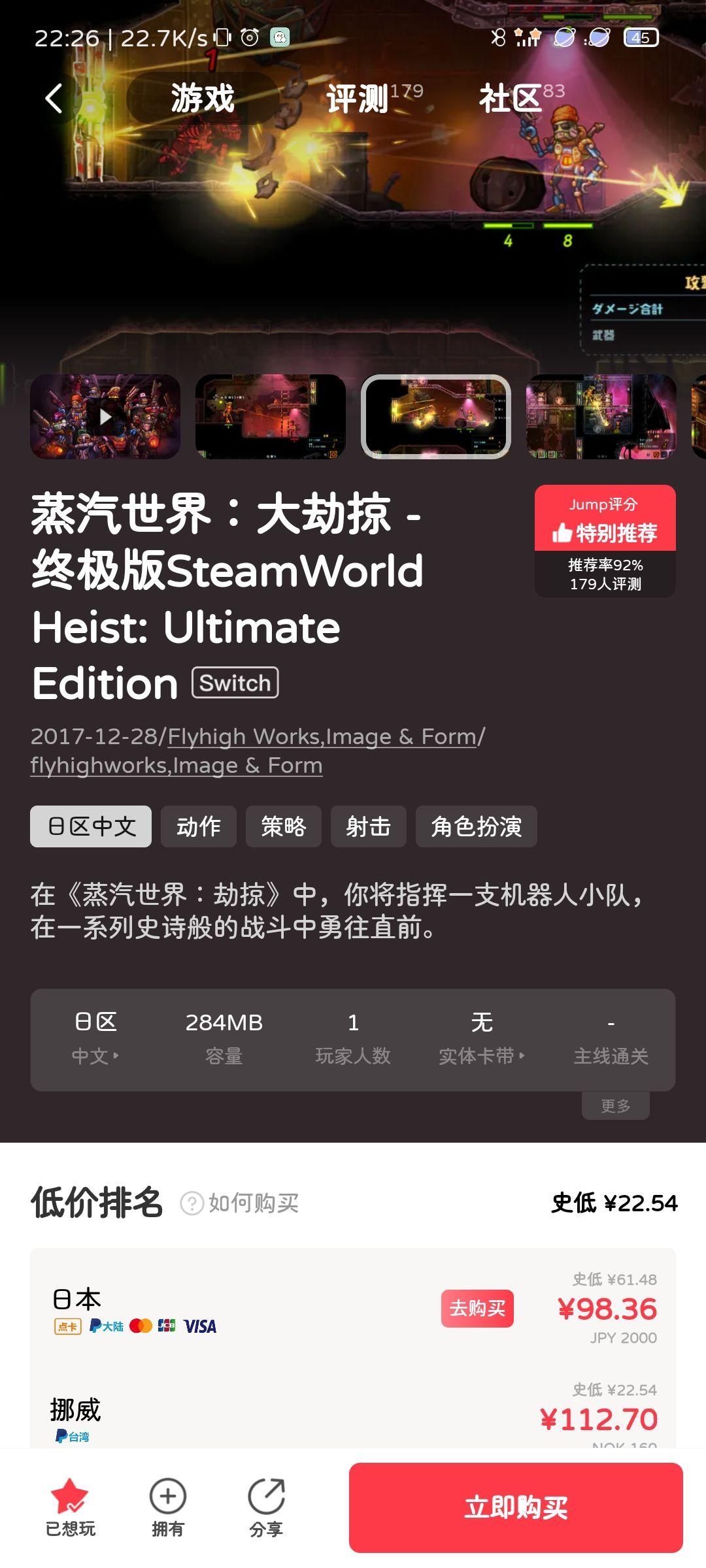The width and height of the screenshot is (706, 1568).
Task: Open the 如何购买 help
Action: coord(241,1203)
